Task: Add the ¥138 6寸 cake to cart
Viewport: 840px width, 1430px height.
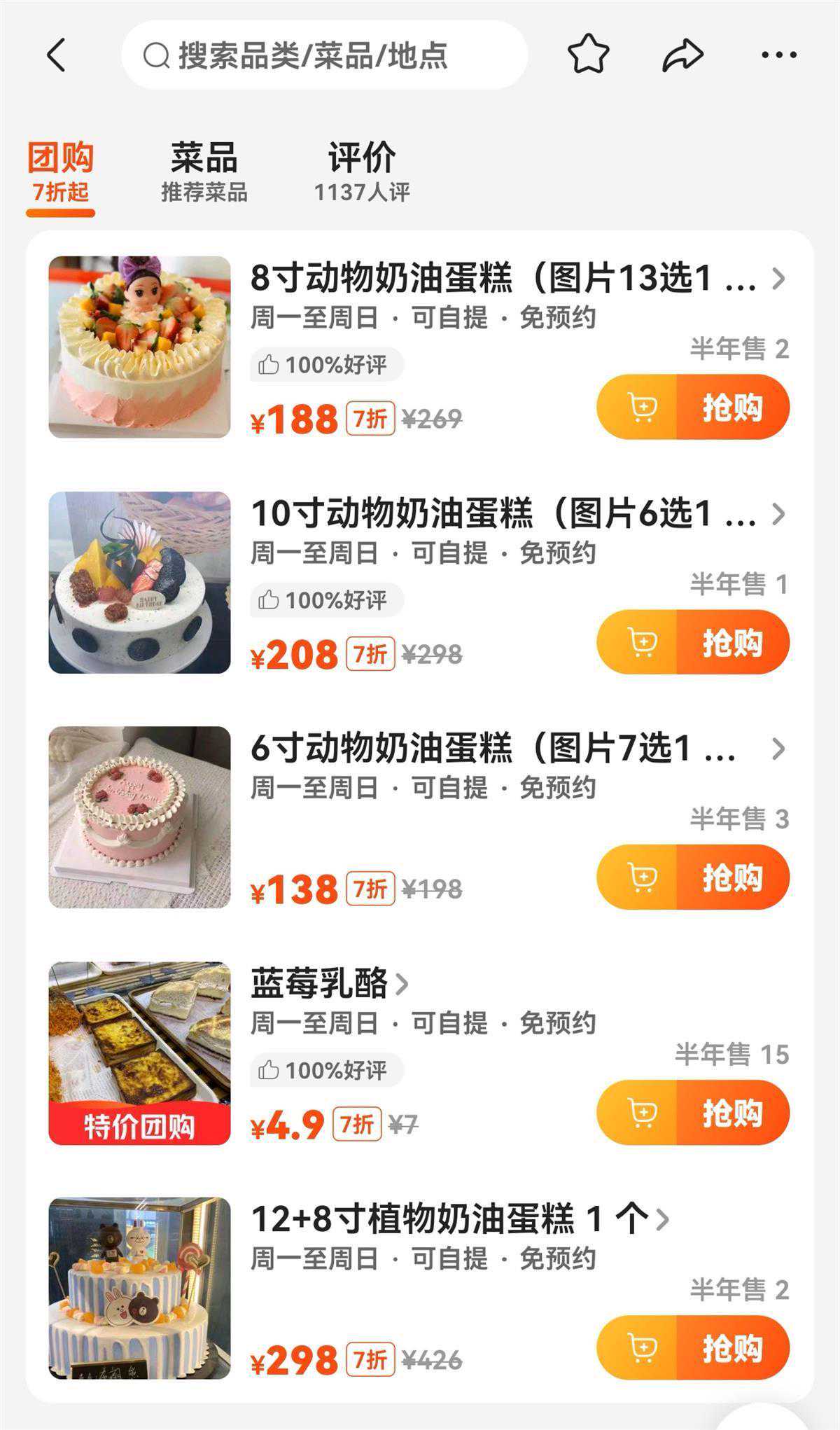Action: pos(640,877)
